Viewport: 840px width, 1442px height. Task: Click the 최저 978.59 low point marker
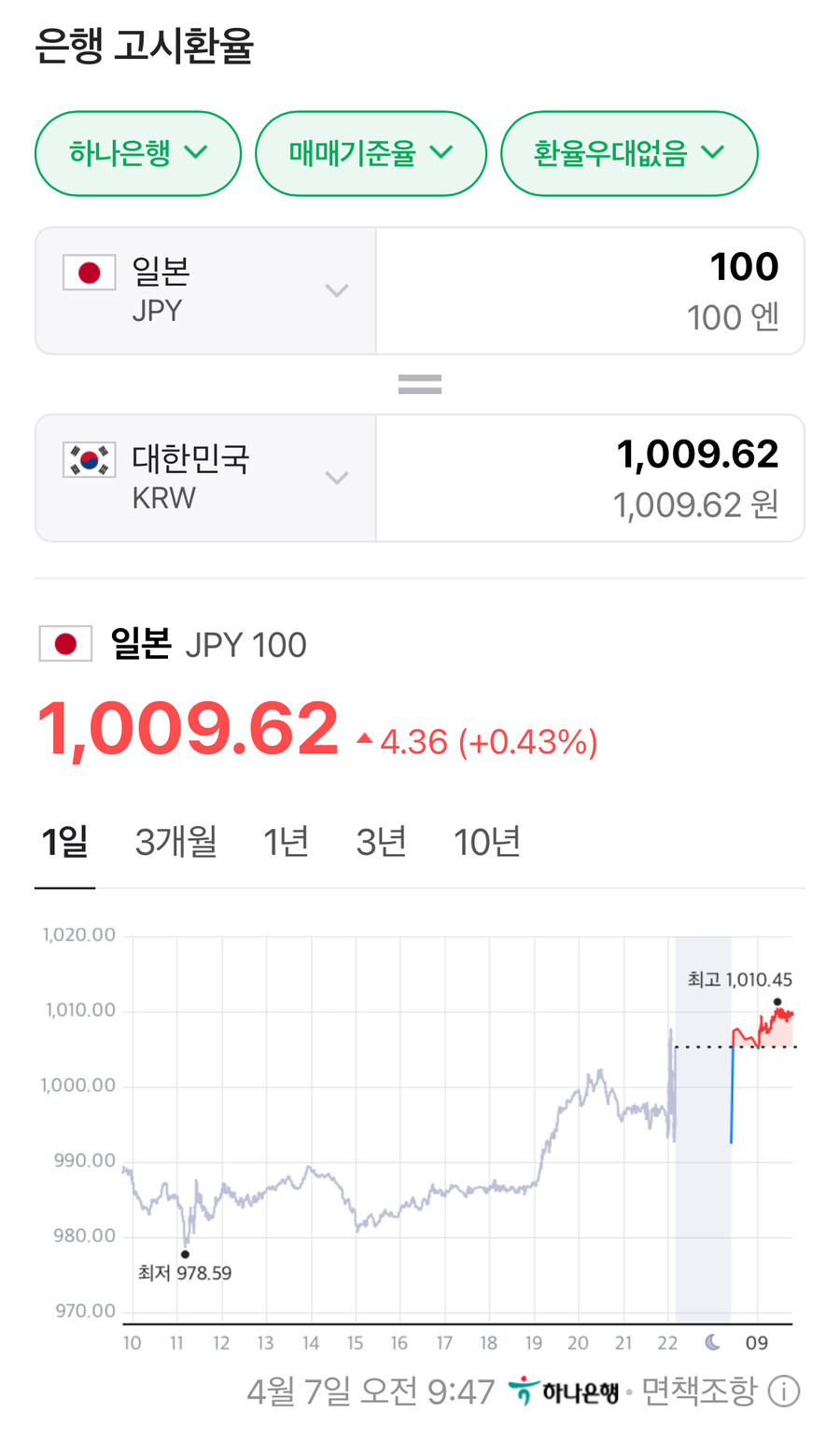pyautogui.click(x=184, y=1255)
